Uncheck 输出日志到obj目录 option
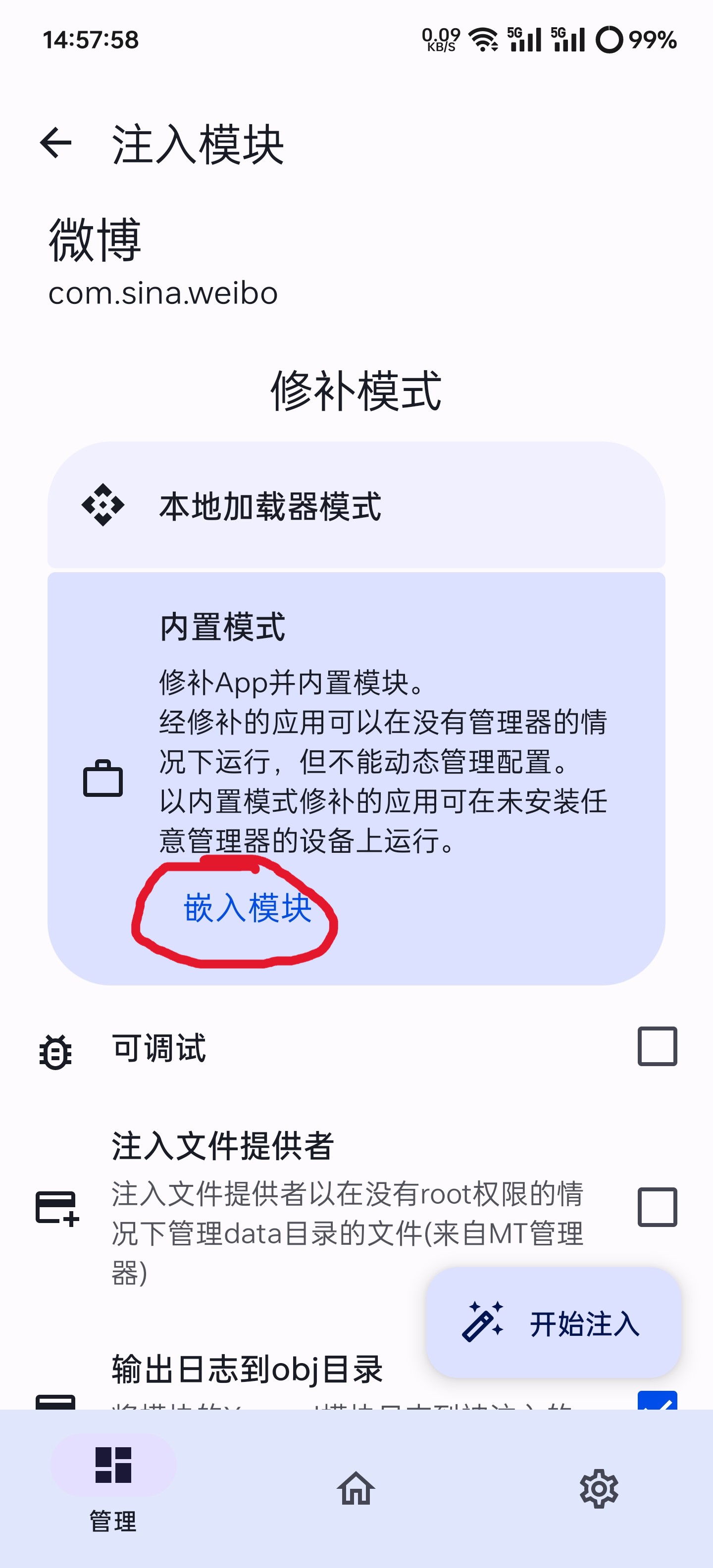 657,1401
